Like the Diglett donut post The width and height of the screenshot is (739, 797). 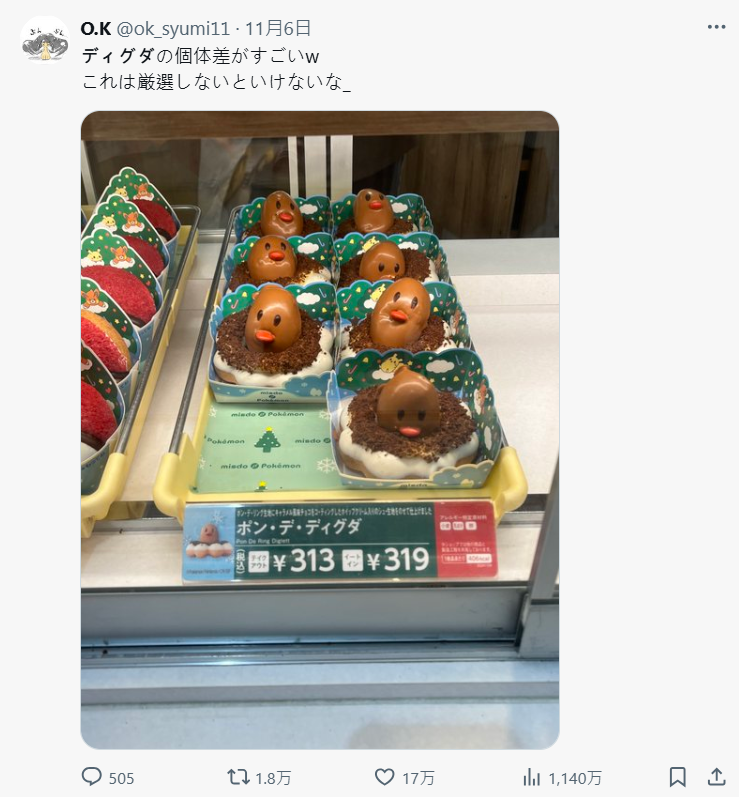(385, 777)
